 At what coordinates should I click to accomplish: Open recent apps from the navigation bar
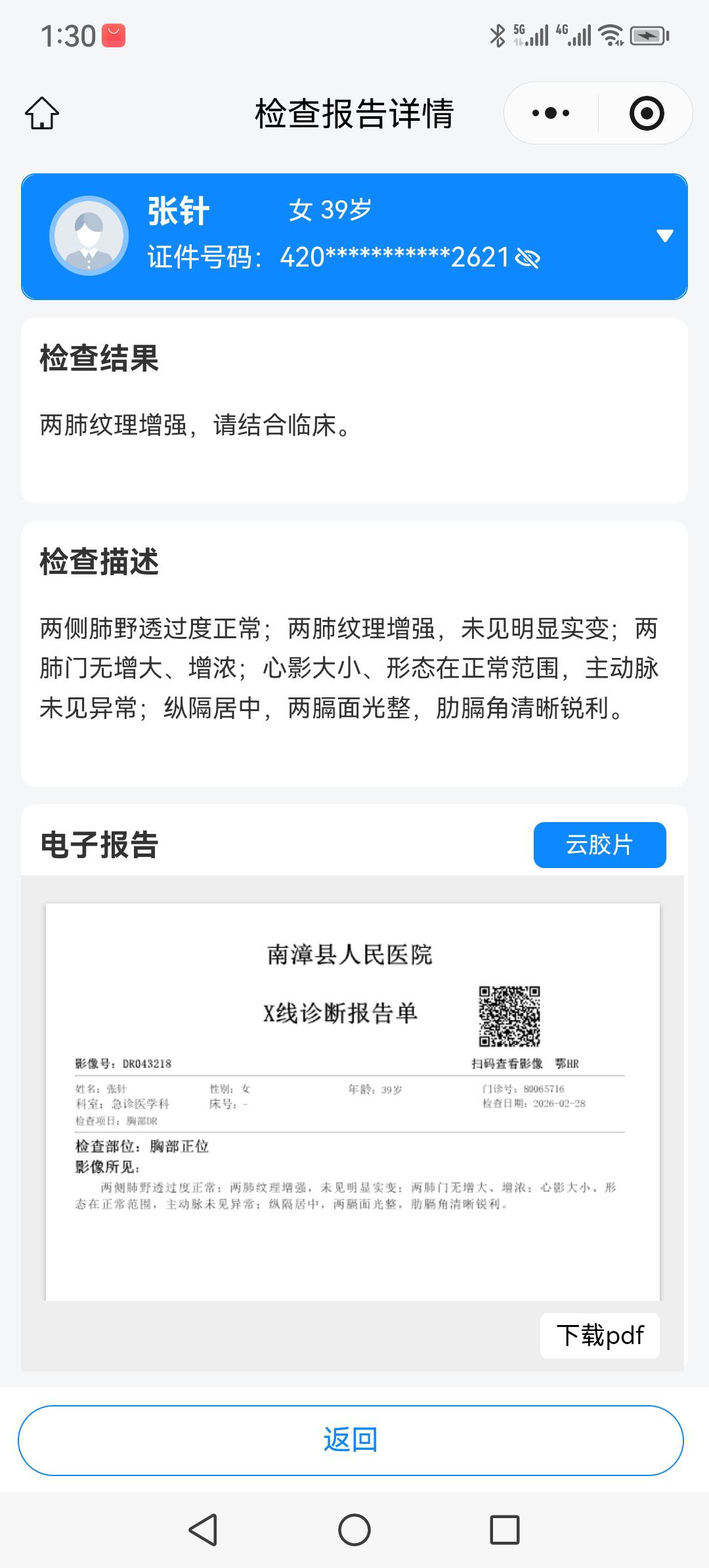click(505, 1530)
